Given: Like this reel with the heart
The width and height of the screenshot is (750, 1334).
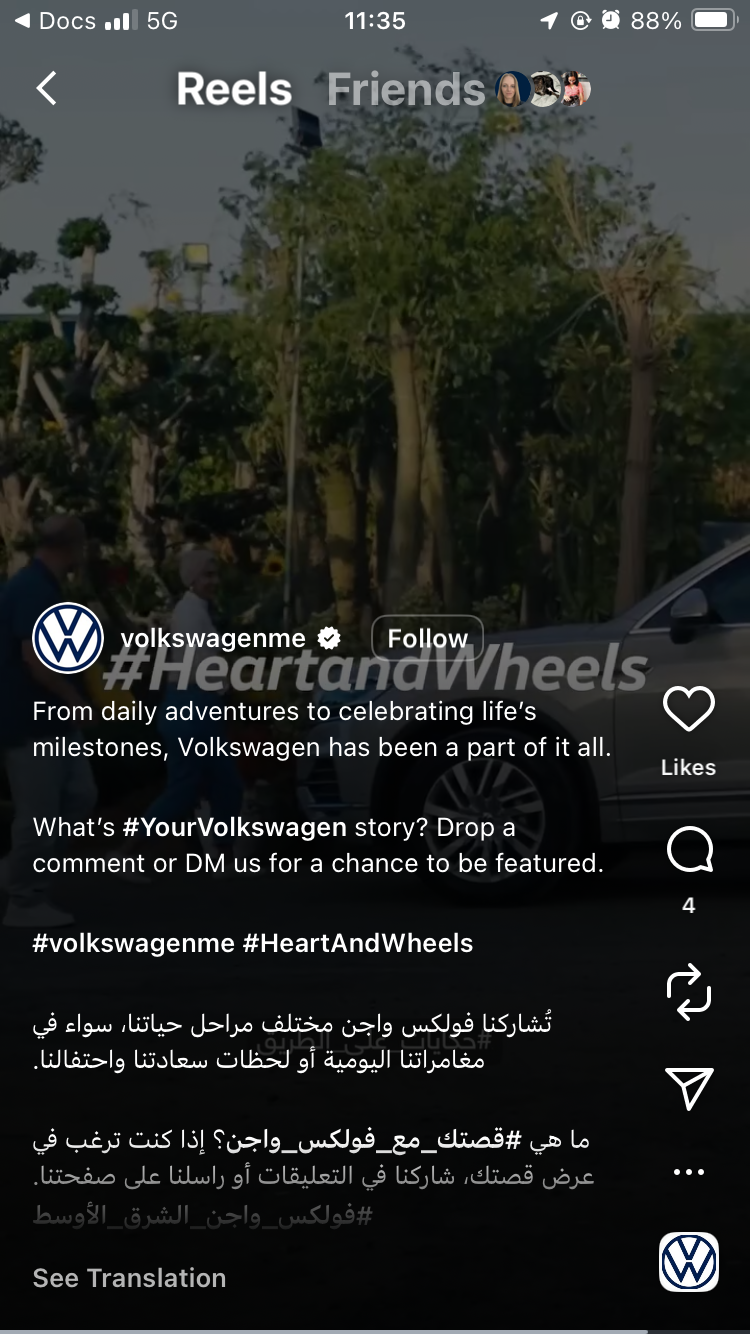Looking at the screenshot, I should (x=689, y=709).
